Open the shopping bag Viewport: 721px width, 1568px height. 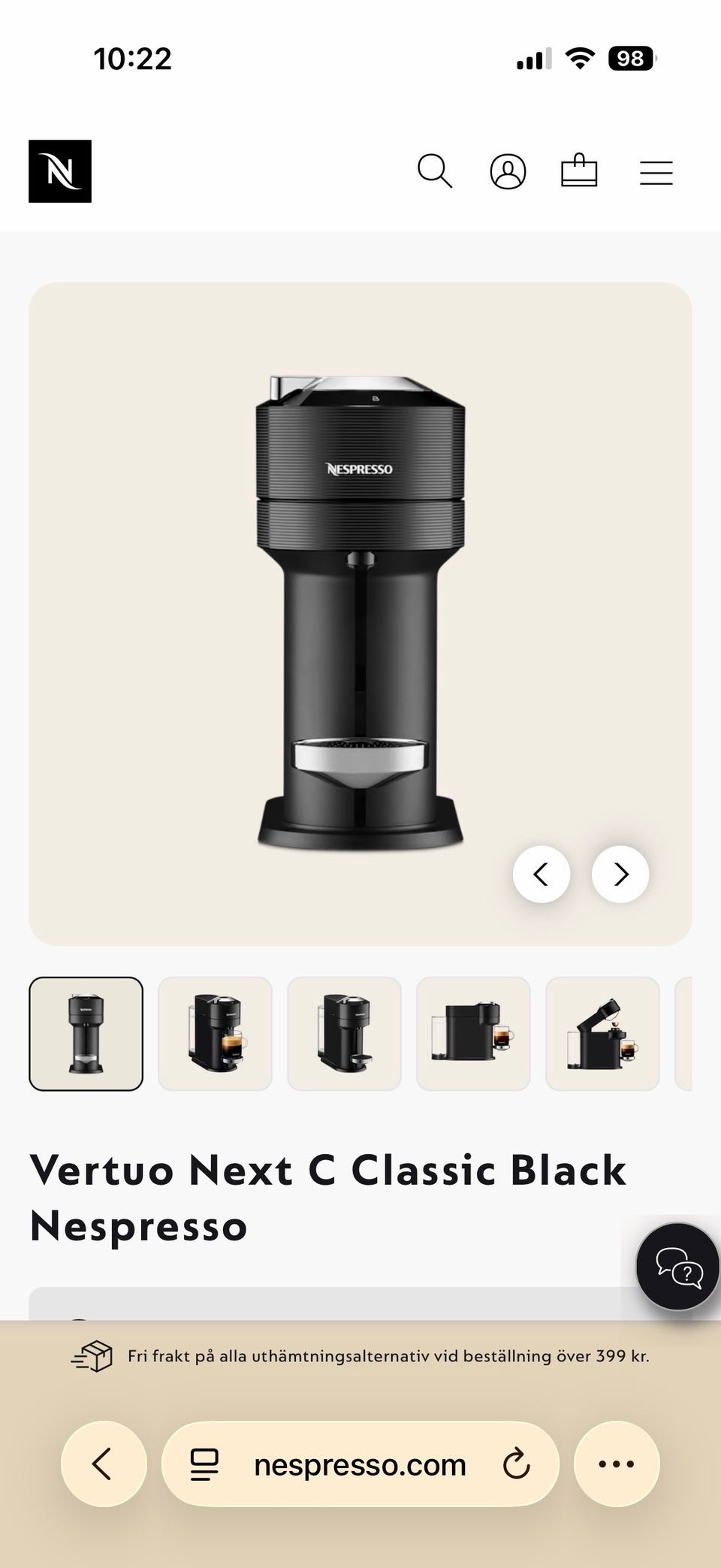pyautogui.click(x=579, y=171)
